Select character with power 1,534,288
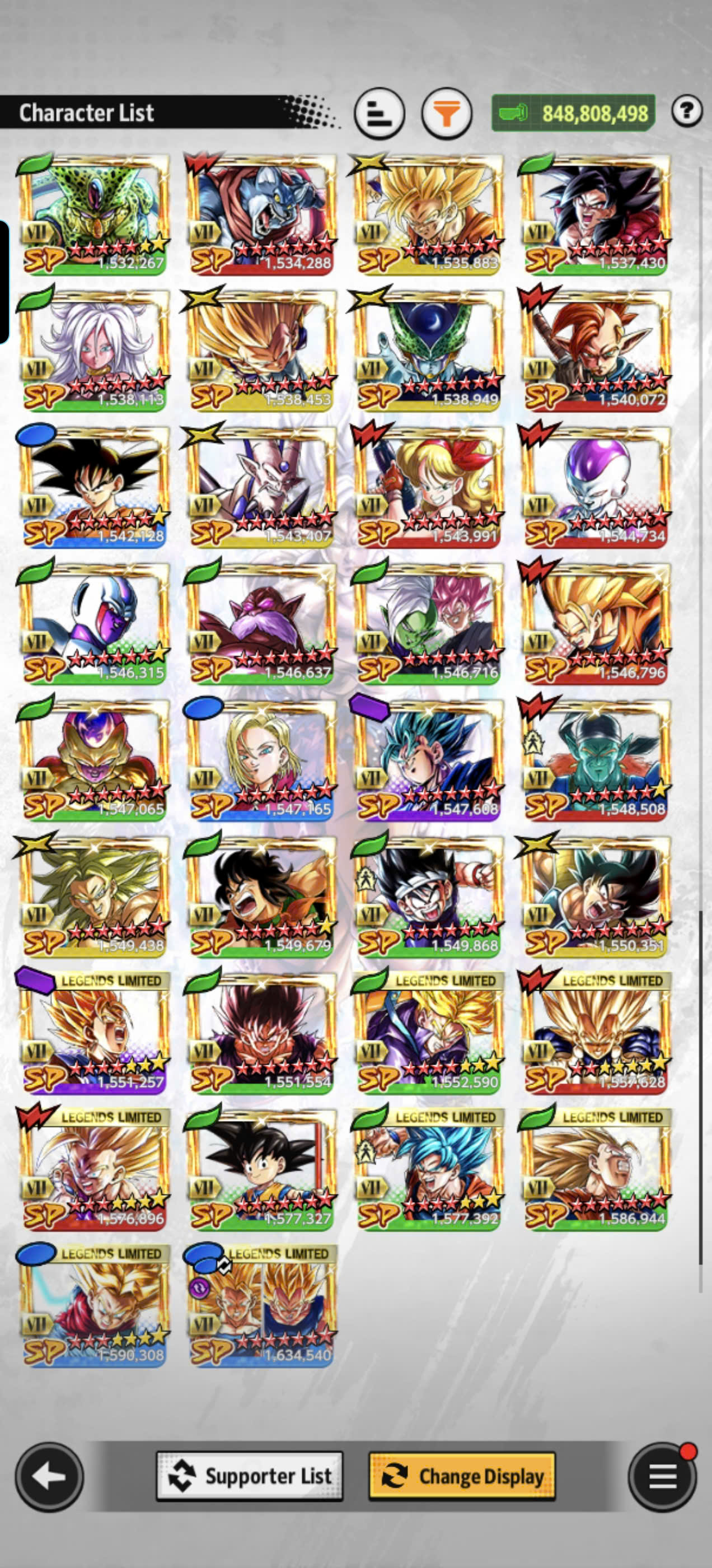 (261, 215)
